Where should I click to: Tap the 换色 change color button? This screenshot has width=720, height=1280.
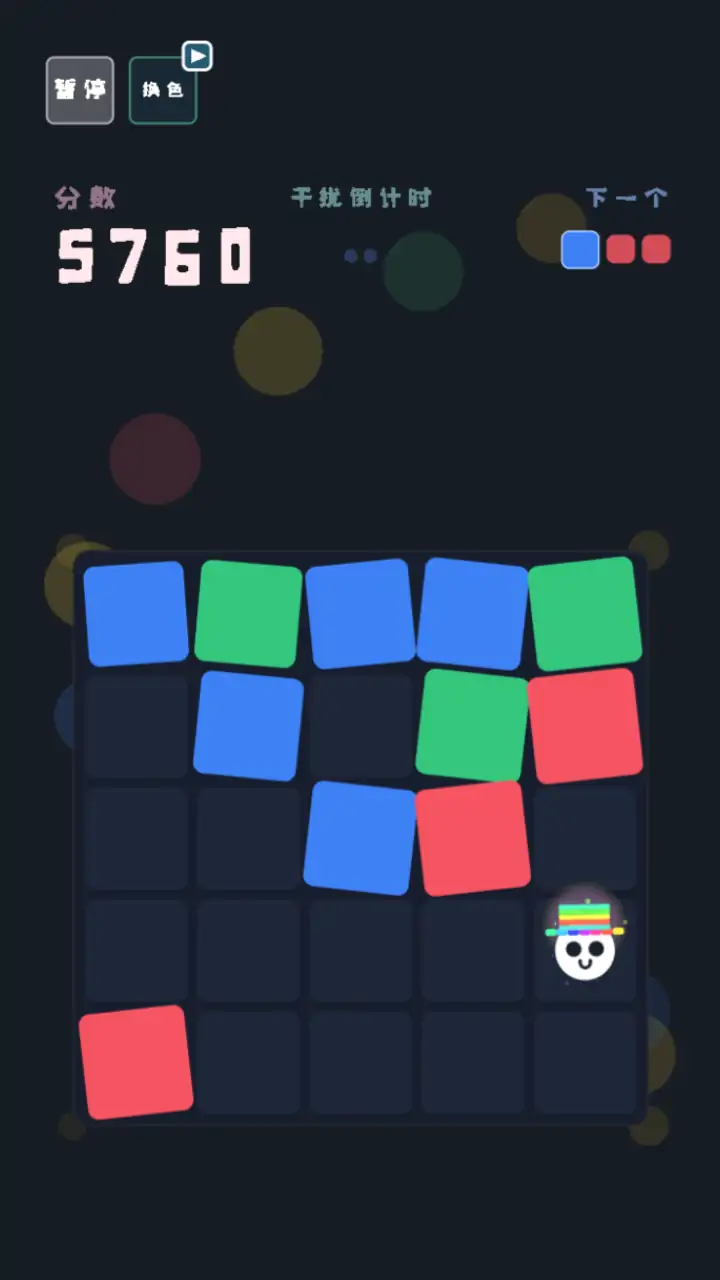point(163,91)
